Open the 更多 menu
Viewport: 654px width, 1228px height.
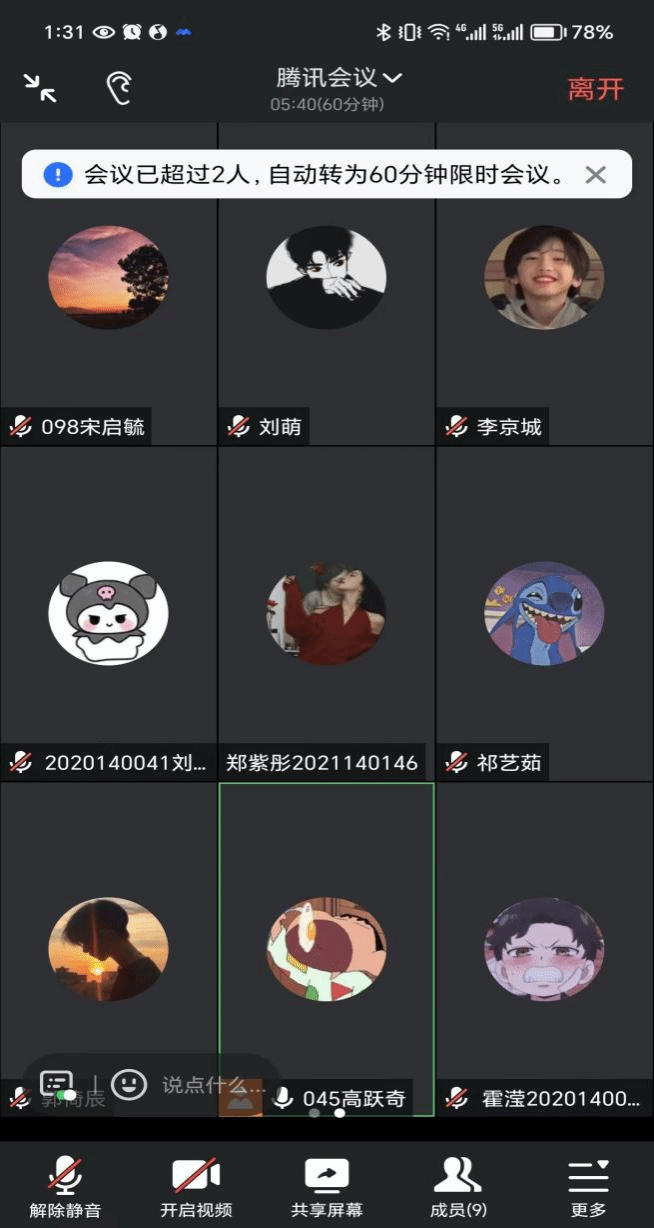point(588,1186)
